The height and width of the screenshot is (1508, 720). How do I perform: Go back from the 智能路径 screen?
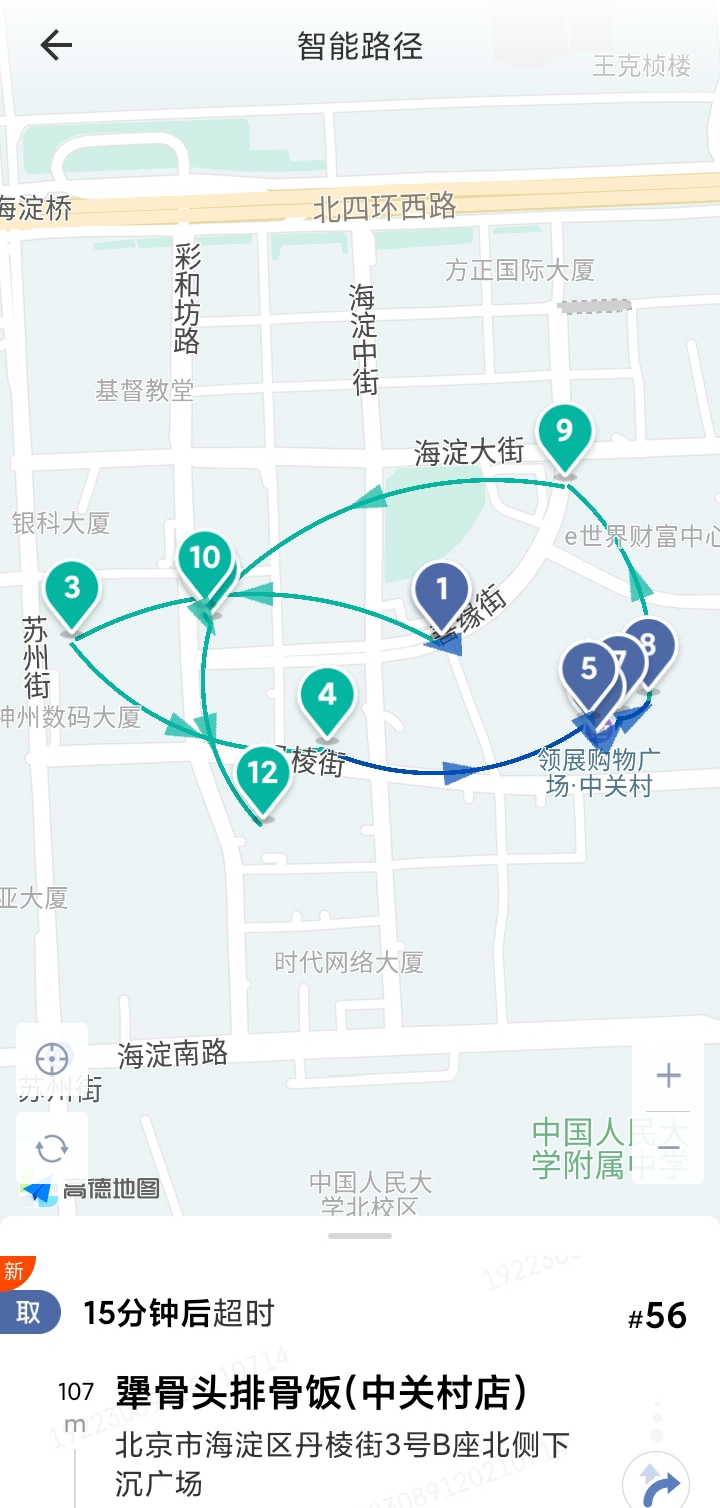[x=56, y=45]
